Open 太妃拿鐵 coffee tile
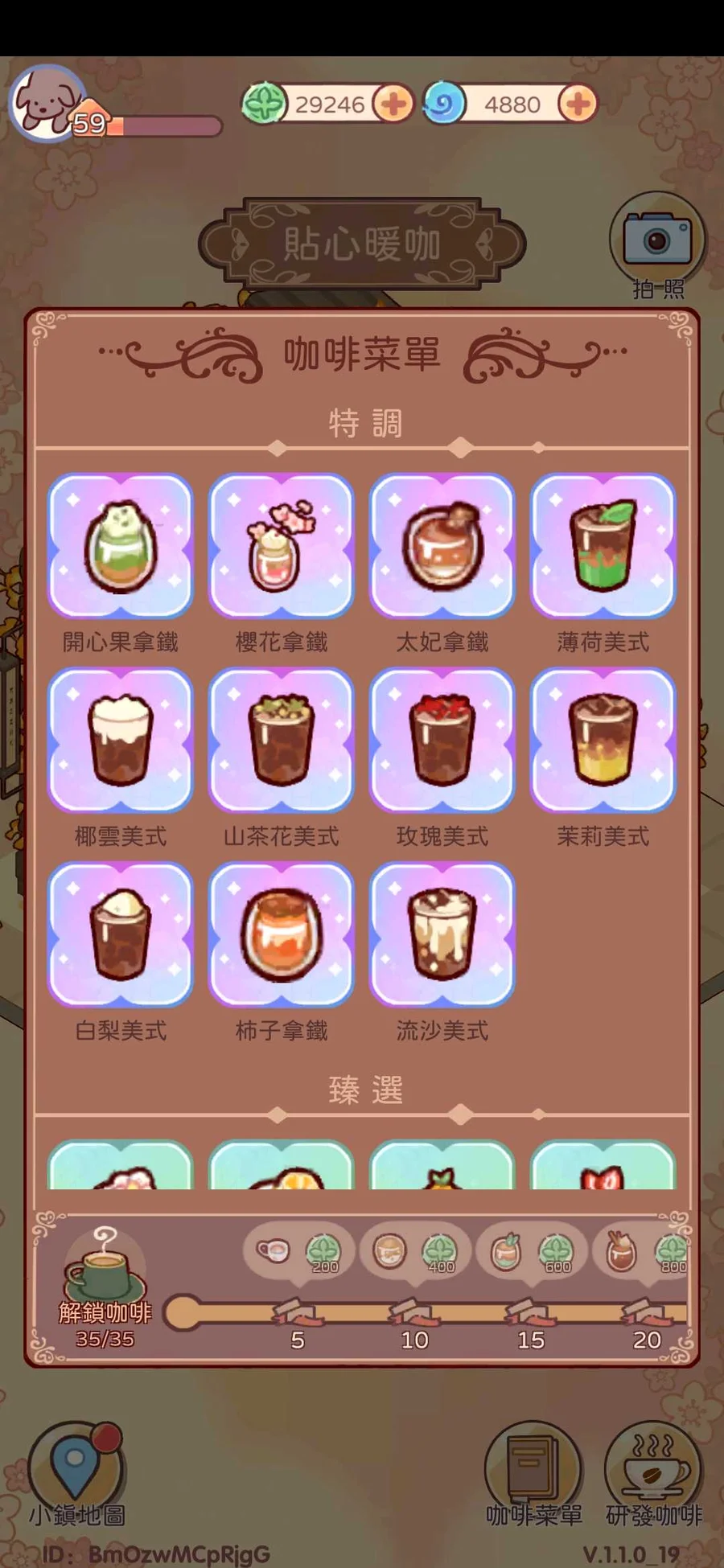 [442, 546]
